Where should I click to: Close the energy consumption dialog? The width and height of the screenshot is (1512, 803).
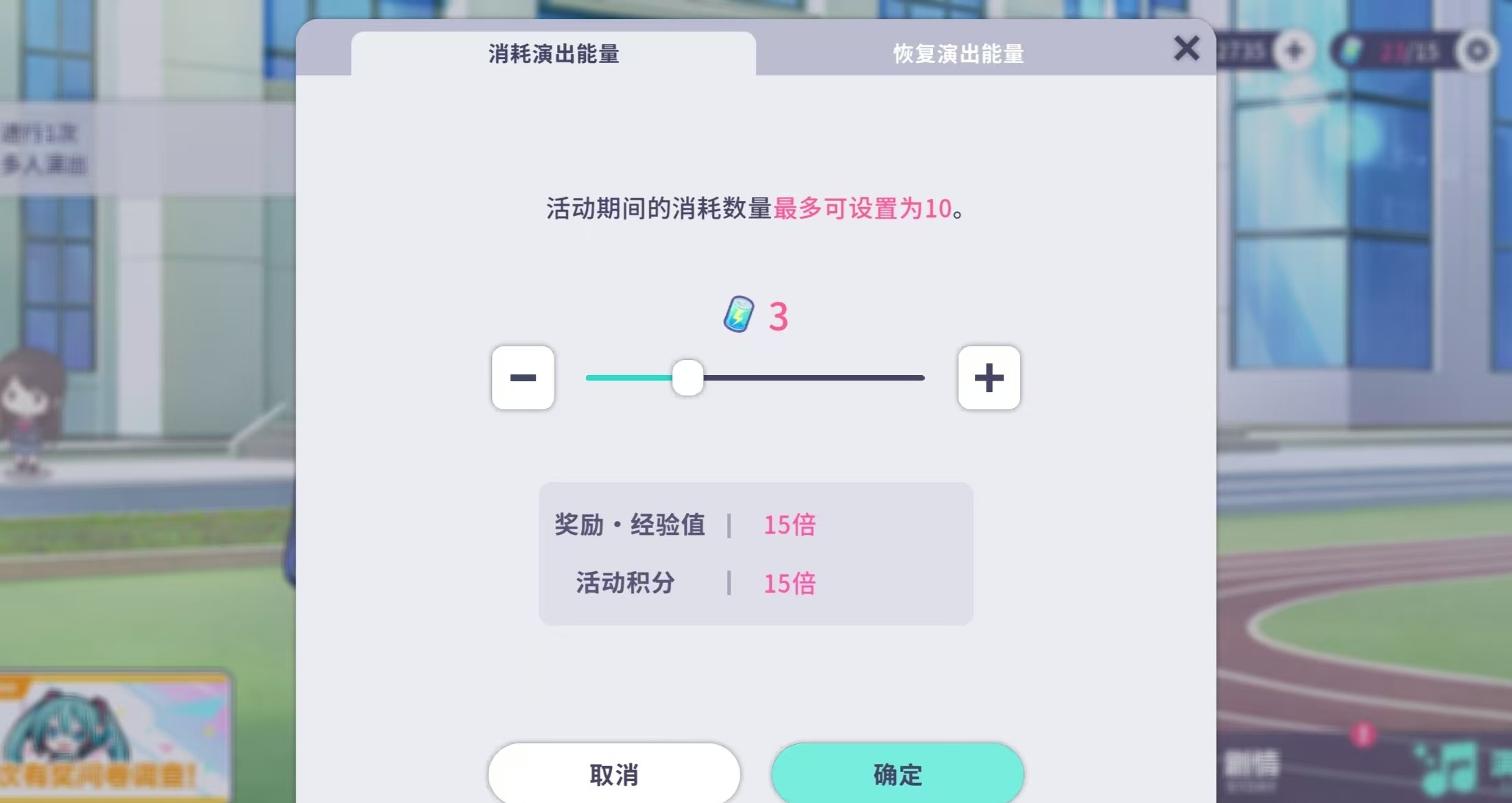tap(1186, 49)
